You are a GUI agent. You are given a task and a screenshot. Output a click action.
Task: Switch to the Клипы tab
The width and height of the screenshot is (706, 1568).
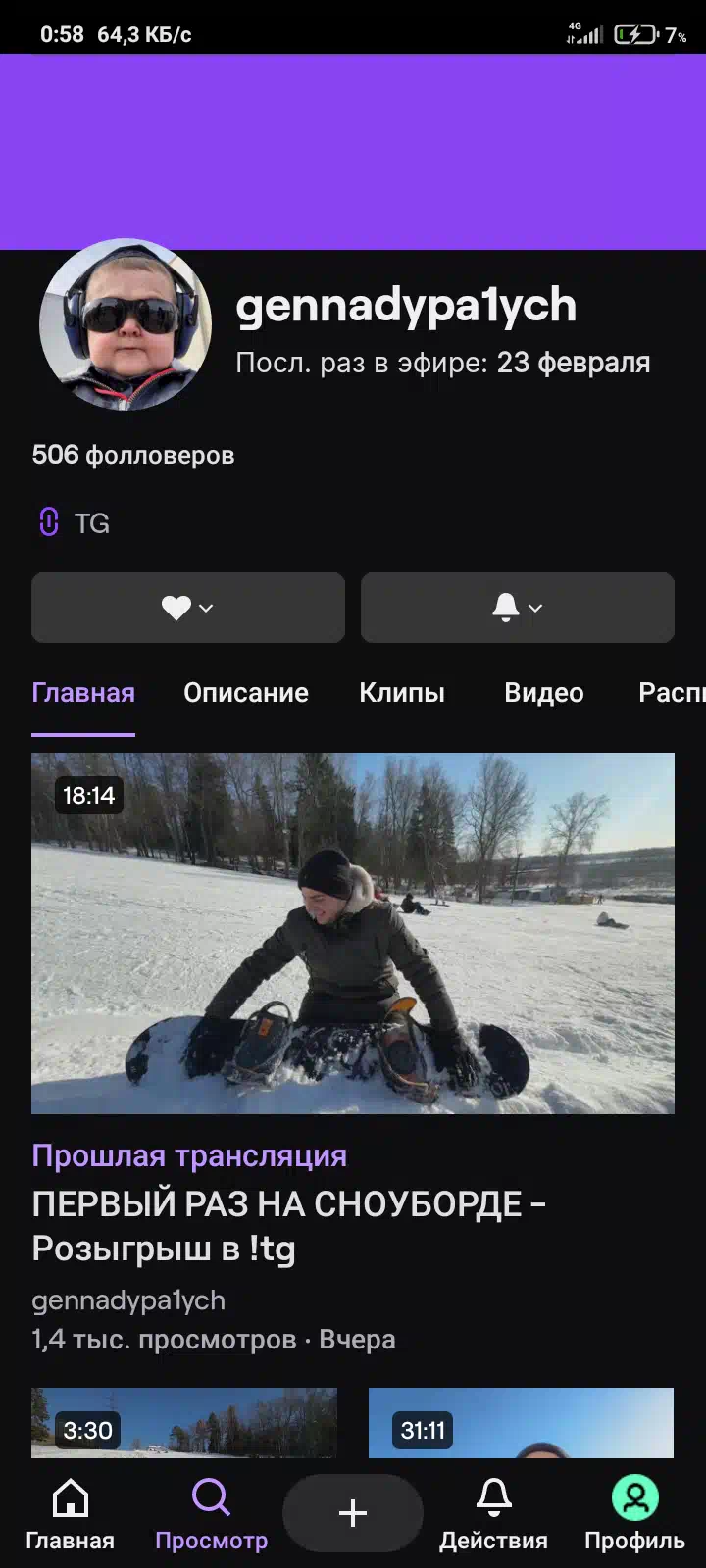(x=402, y=693)
